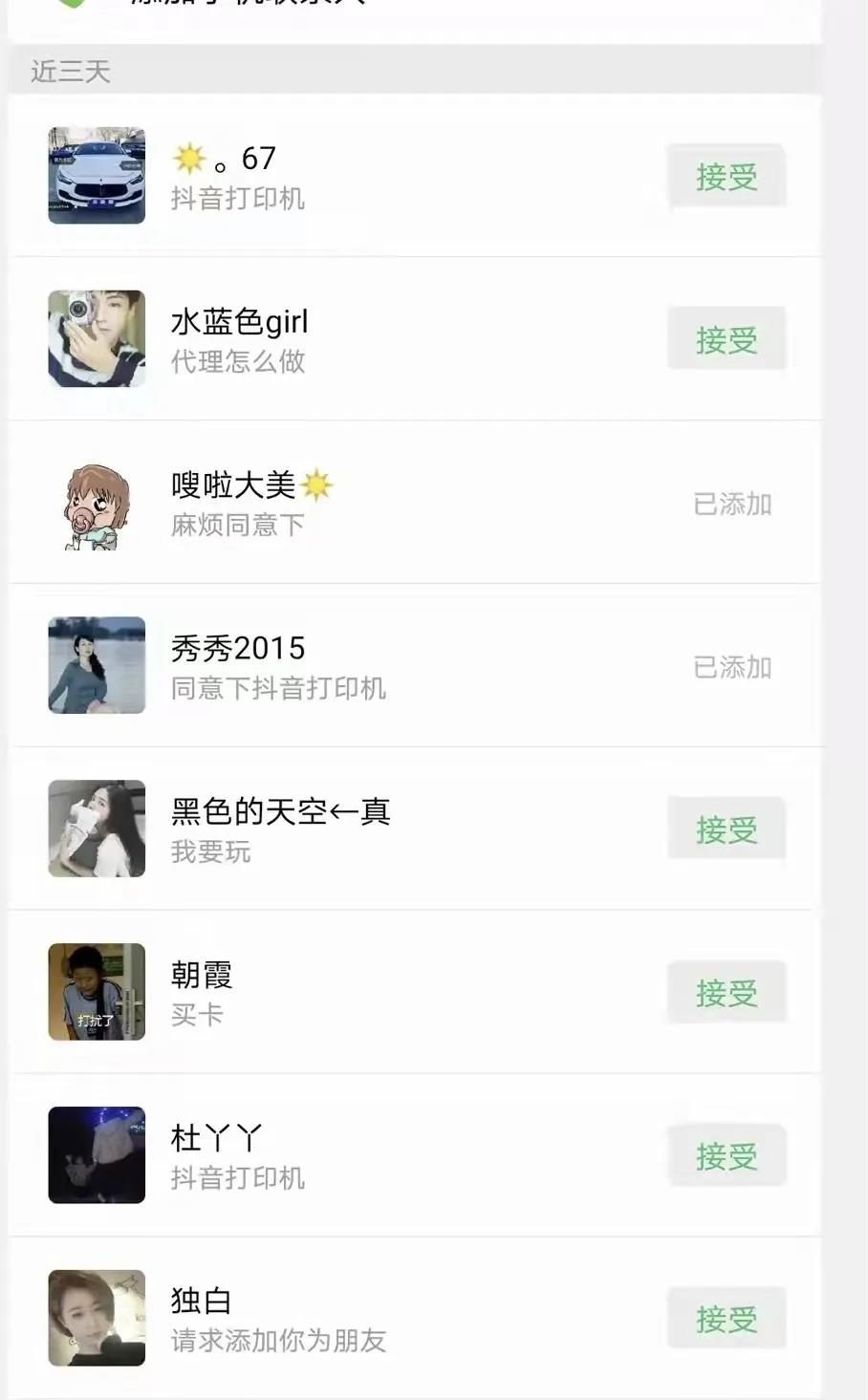Tap 接受 for 黑色的天空←真

click(x=727, y=829)
